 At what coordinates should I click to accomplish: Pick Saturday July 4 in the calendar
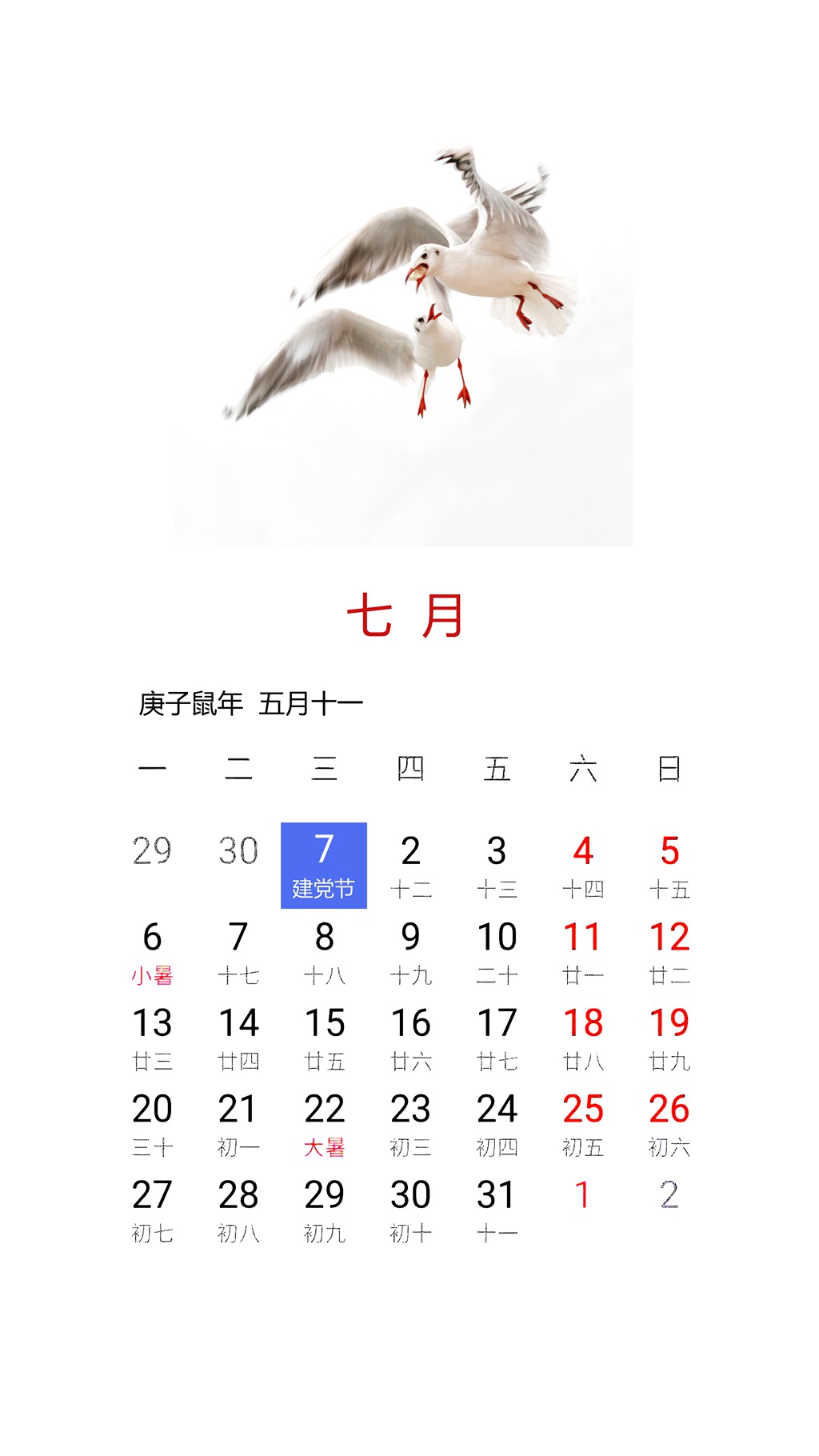pyautogui.click(x=583, y=866)
